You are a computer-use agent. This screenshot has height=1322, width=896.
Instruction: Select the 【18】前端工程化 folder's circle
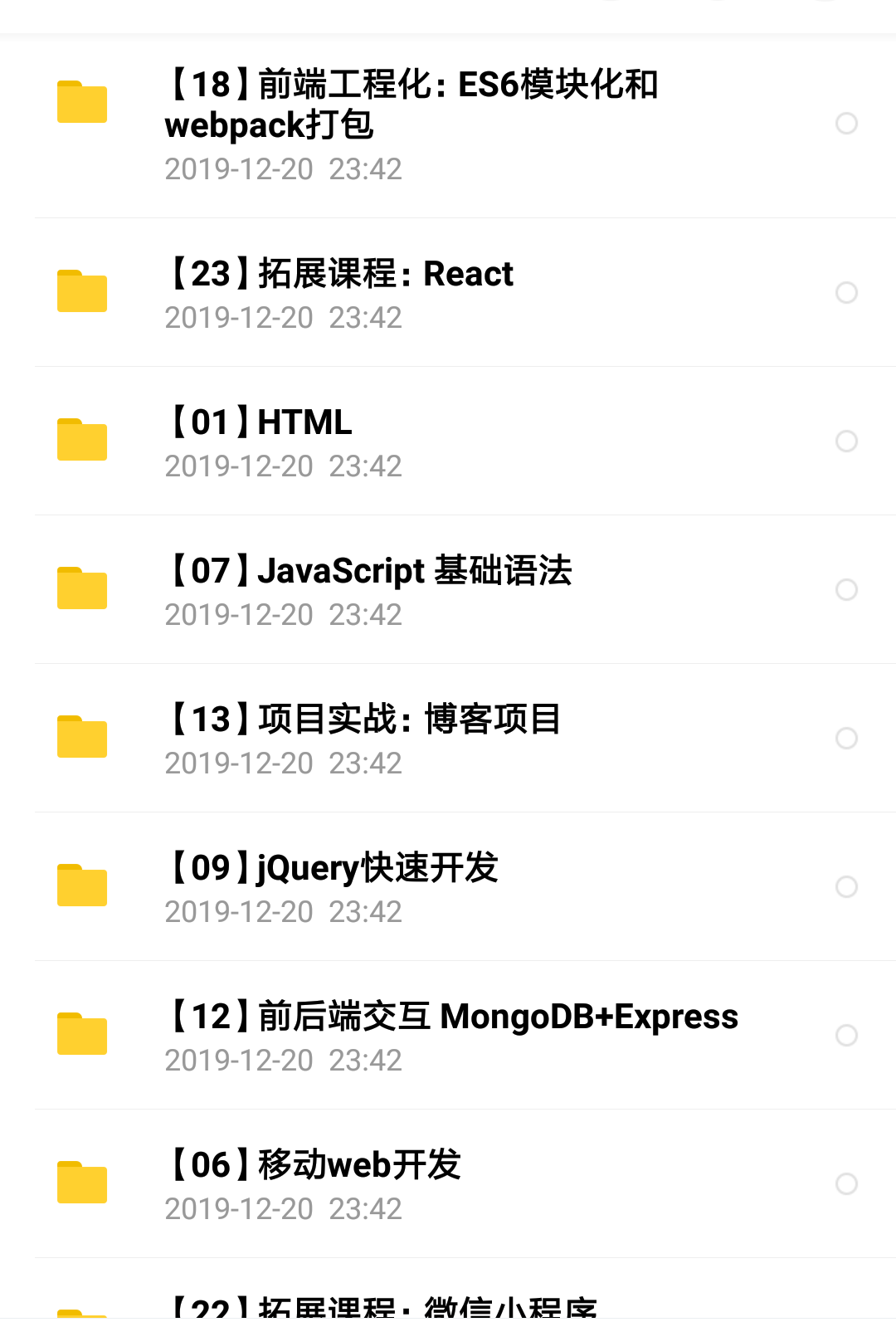coord(846,124)
